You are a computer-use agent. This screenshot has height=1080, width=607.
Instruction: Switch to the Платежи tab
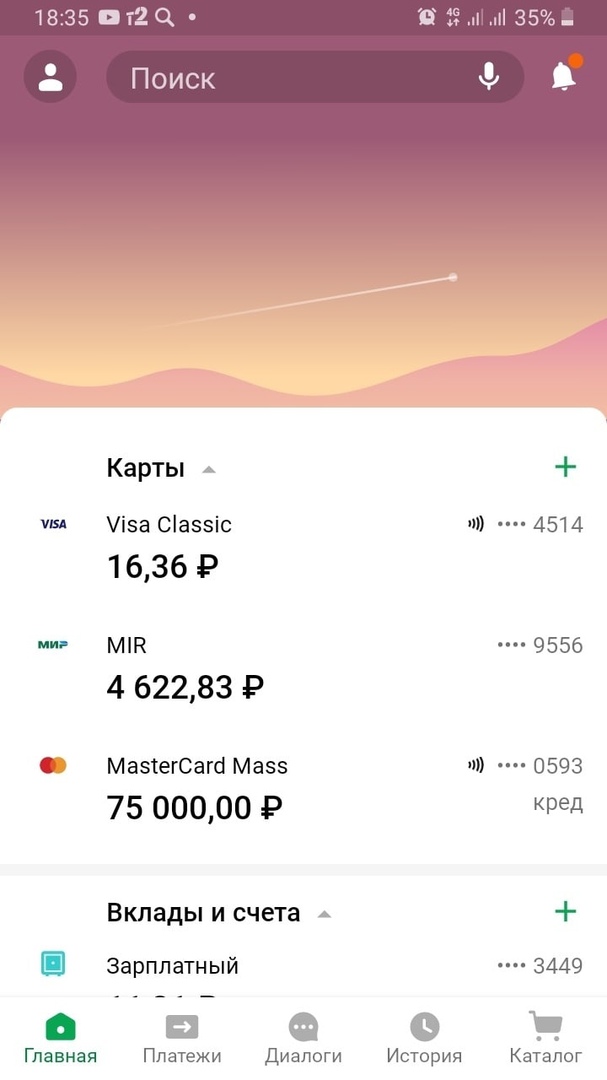pyautogui.click(x=182, y=1038)
